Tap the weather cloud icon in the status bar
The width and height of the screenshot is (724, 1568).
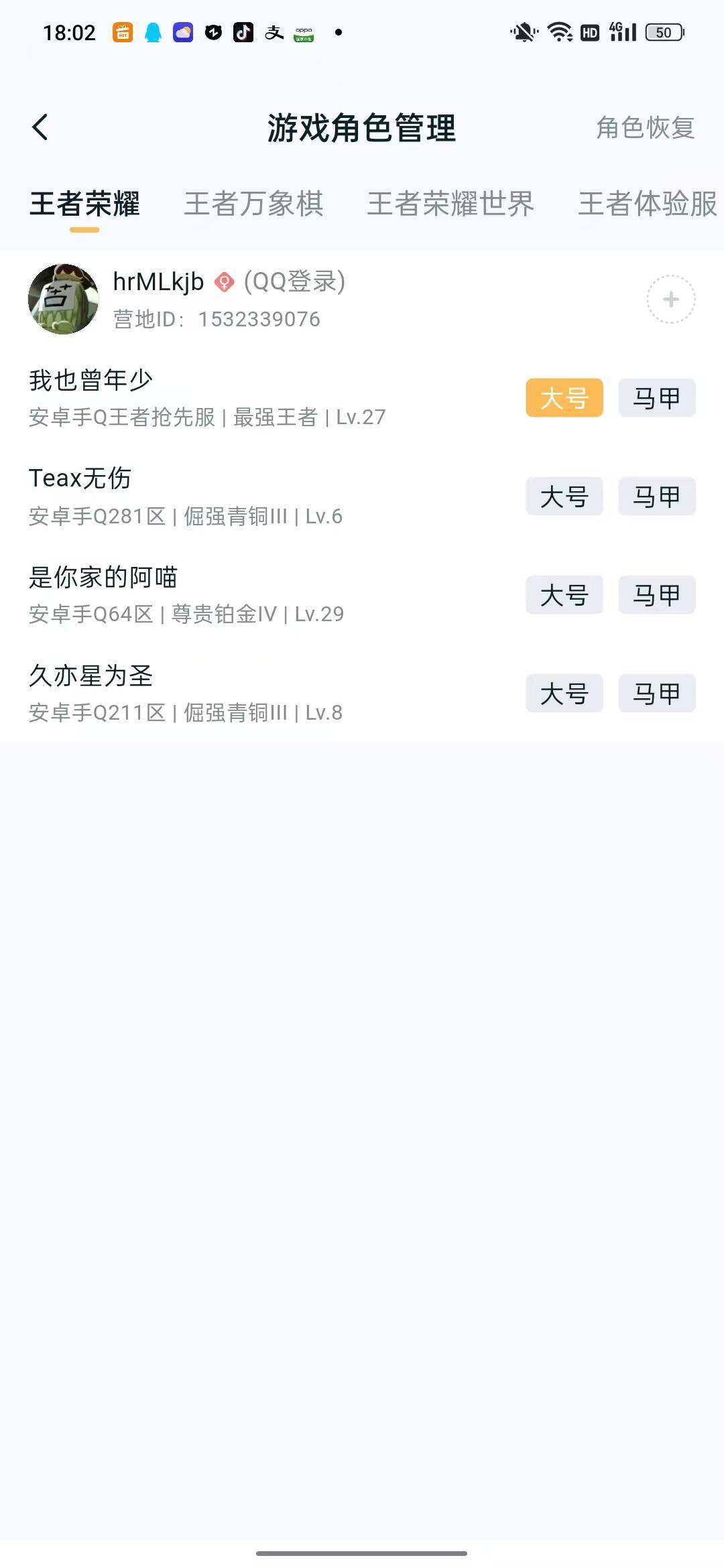182,30
